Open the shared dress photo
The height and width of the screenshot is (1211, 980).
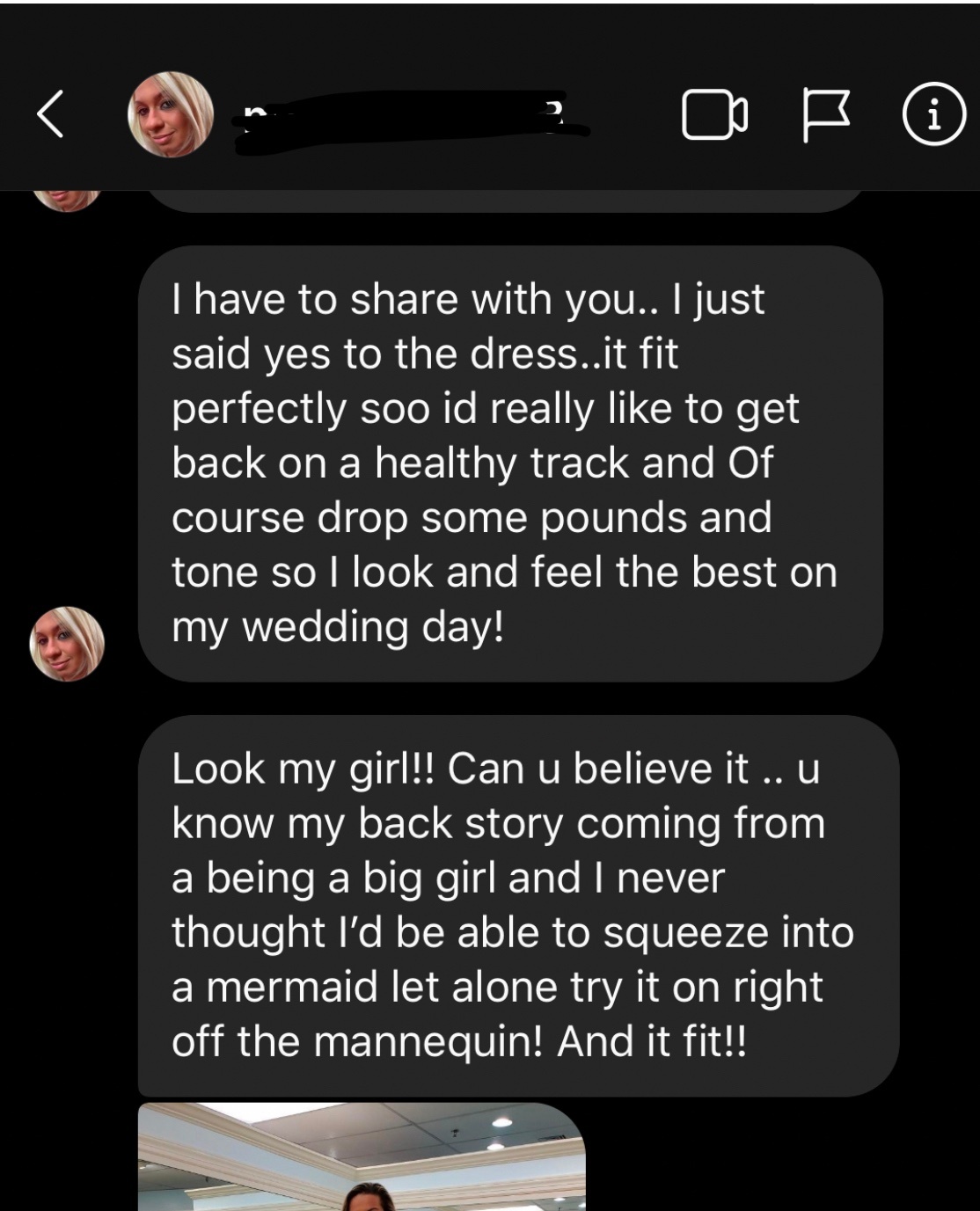(362, 1157)
